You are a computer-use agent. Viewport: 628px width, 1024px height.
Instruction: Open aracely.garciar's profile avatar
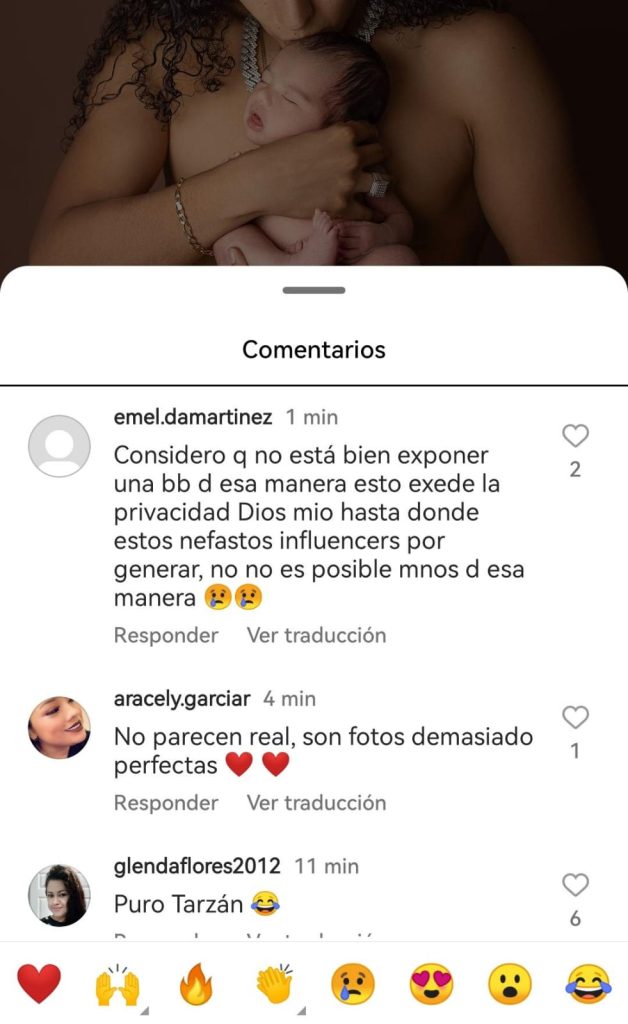[59, 727]
